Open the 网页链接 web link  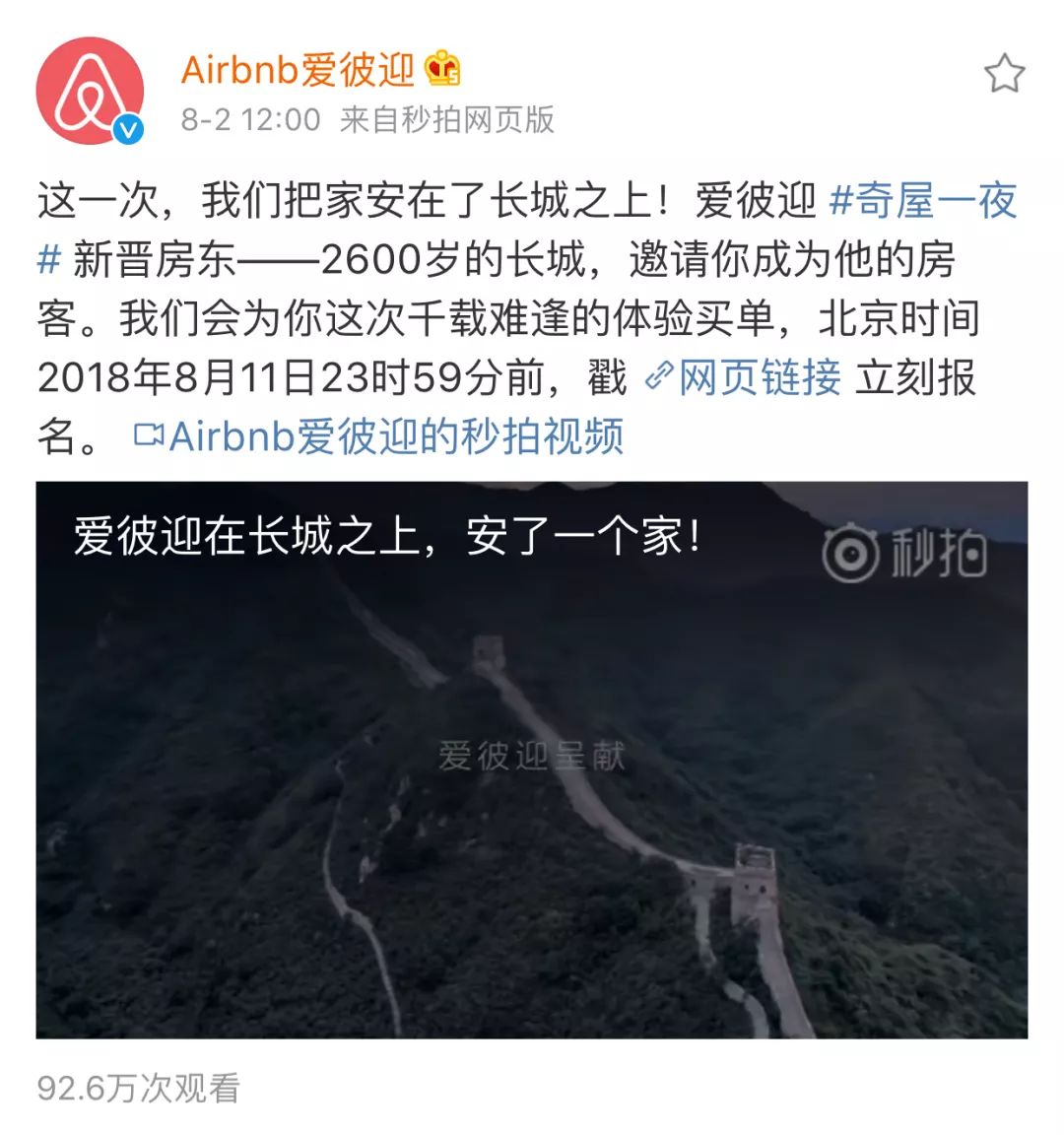point(744,377)
